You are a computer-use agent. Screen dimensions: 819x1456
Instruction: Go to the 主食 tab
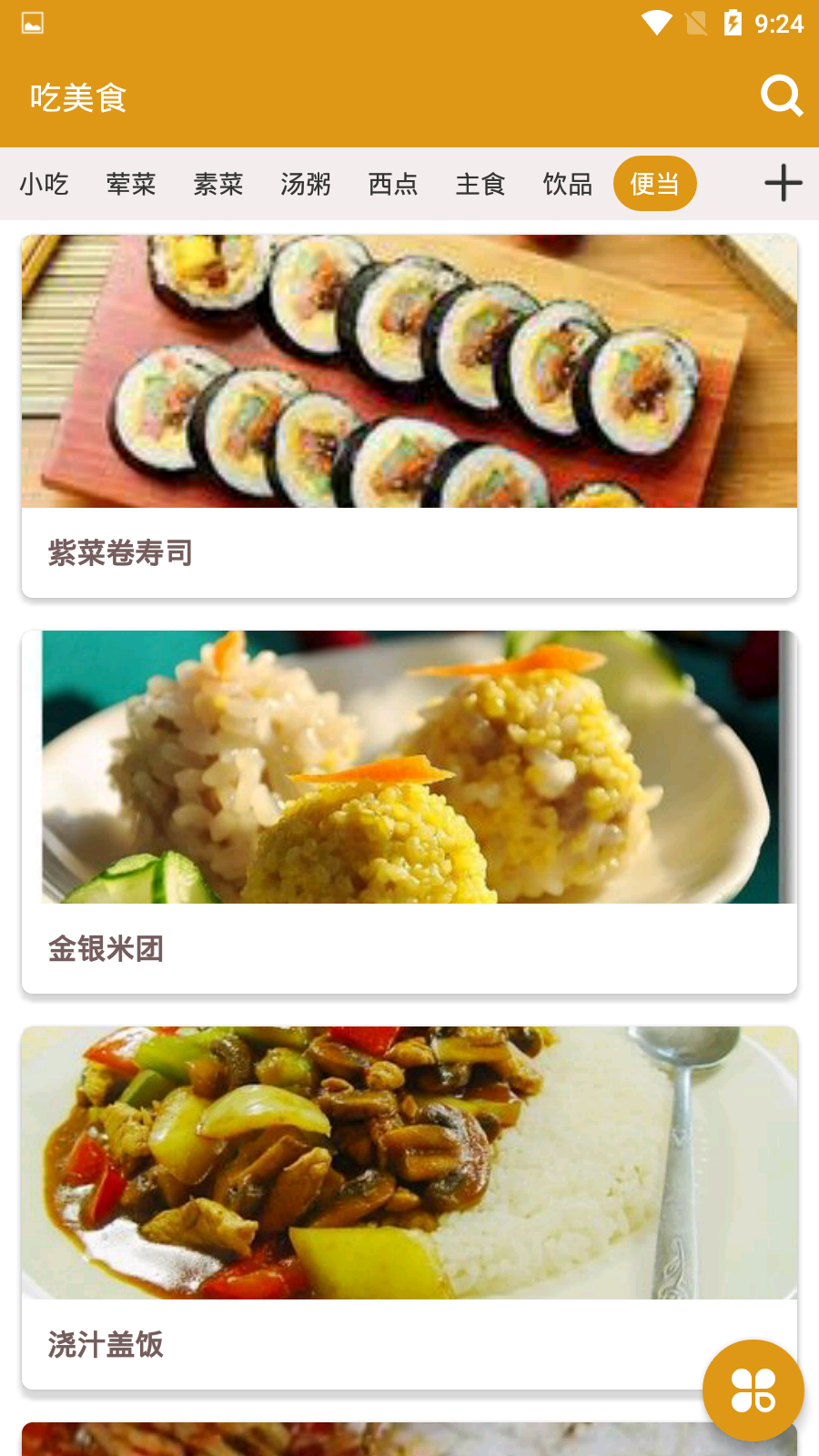click(480, 184)
